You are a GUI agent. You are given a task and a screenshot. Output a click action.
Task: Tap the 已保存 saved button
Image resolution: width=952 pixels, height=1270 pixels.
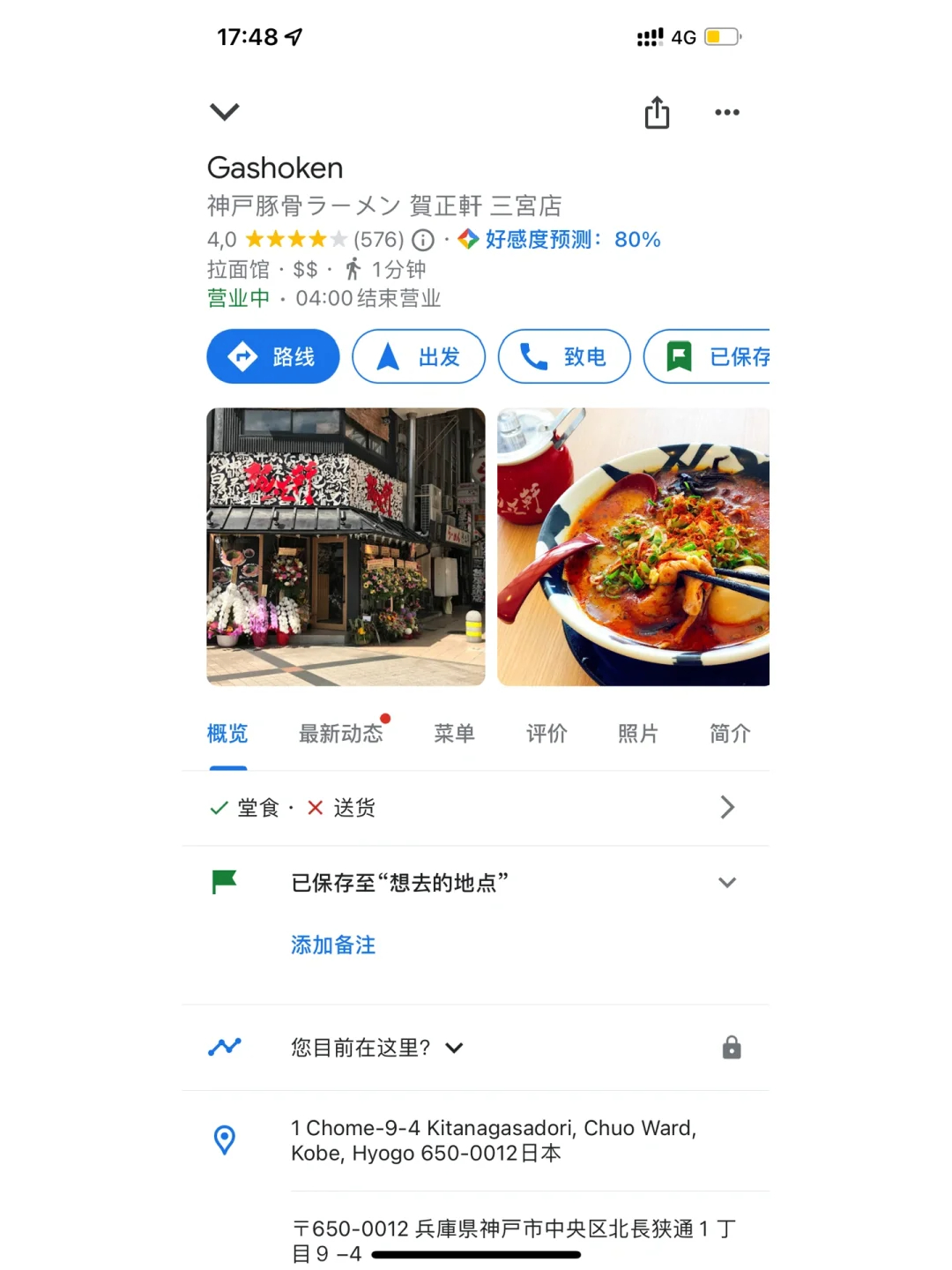point(710,356)
